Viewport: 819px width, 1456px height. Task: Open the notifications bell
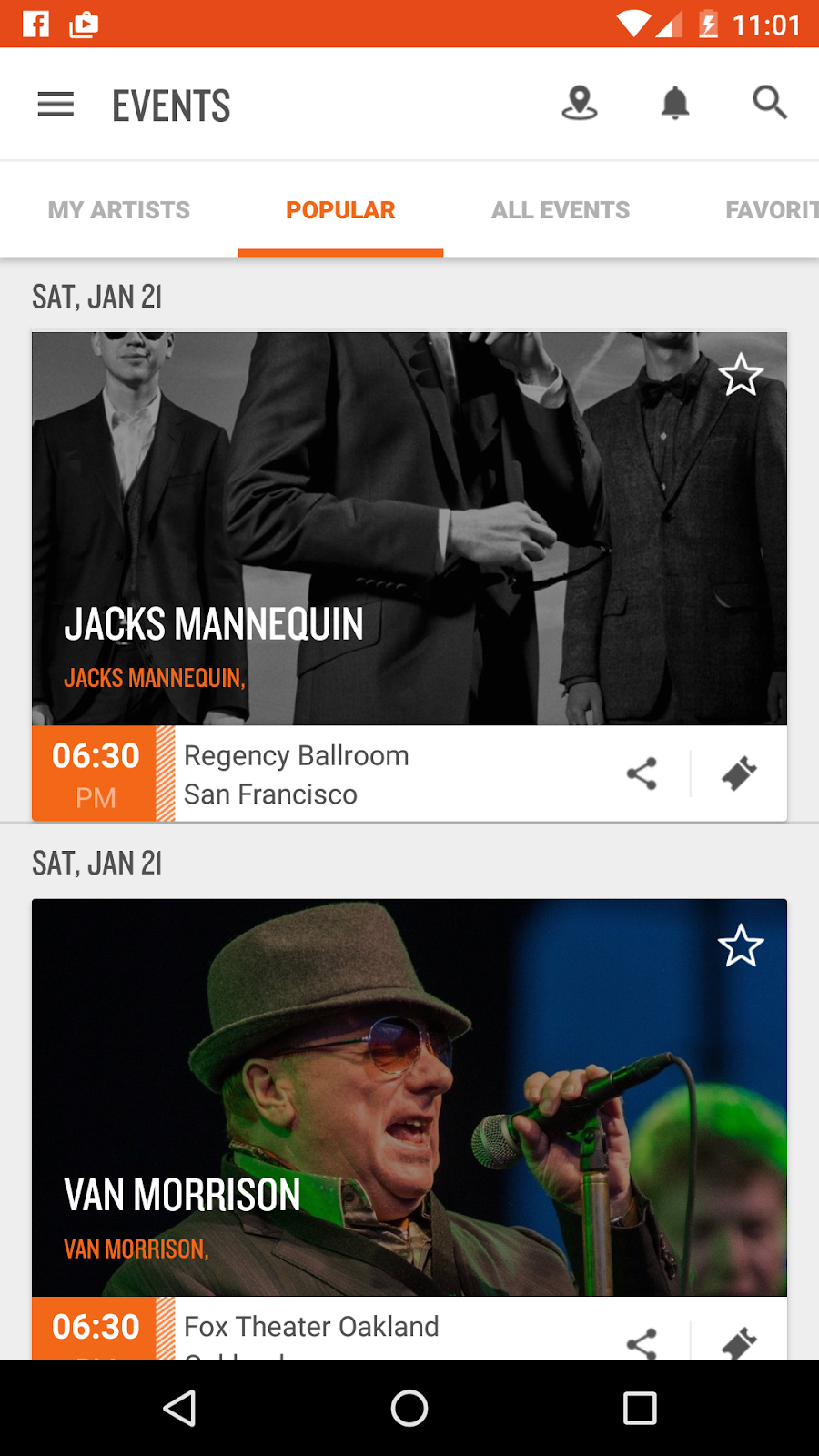pos(674,104)
